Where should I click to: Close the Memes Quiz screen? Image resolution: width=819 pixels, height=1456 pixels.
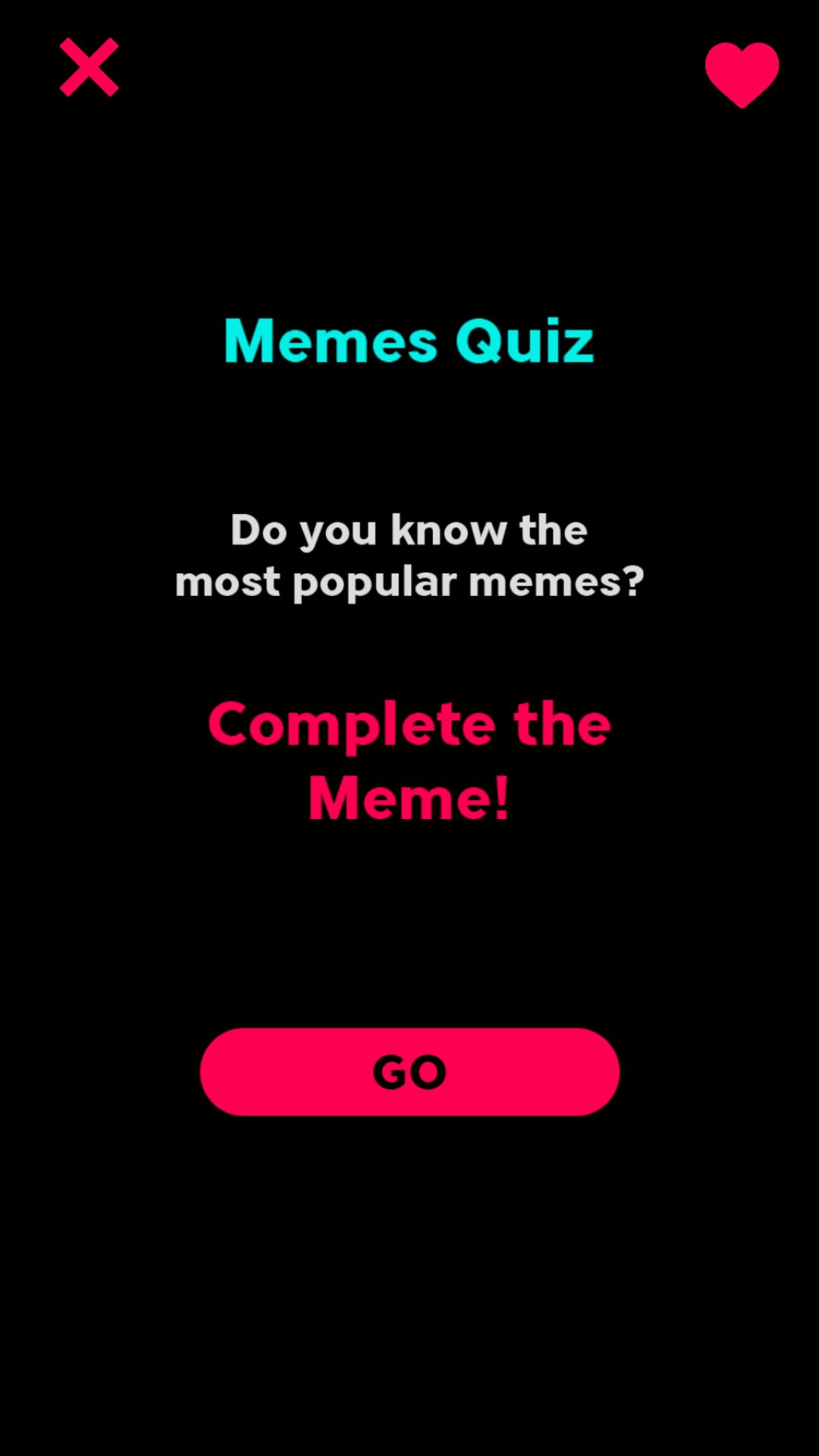point(89,67)
